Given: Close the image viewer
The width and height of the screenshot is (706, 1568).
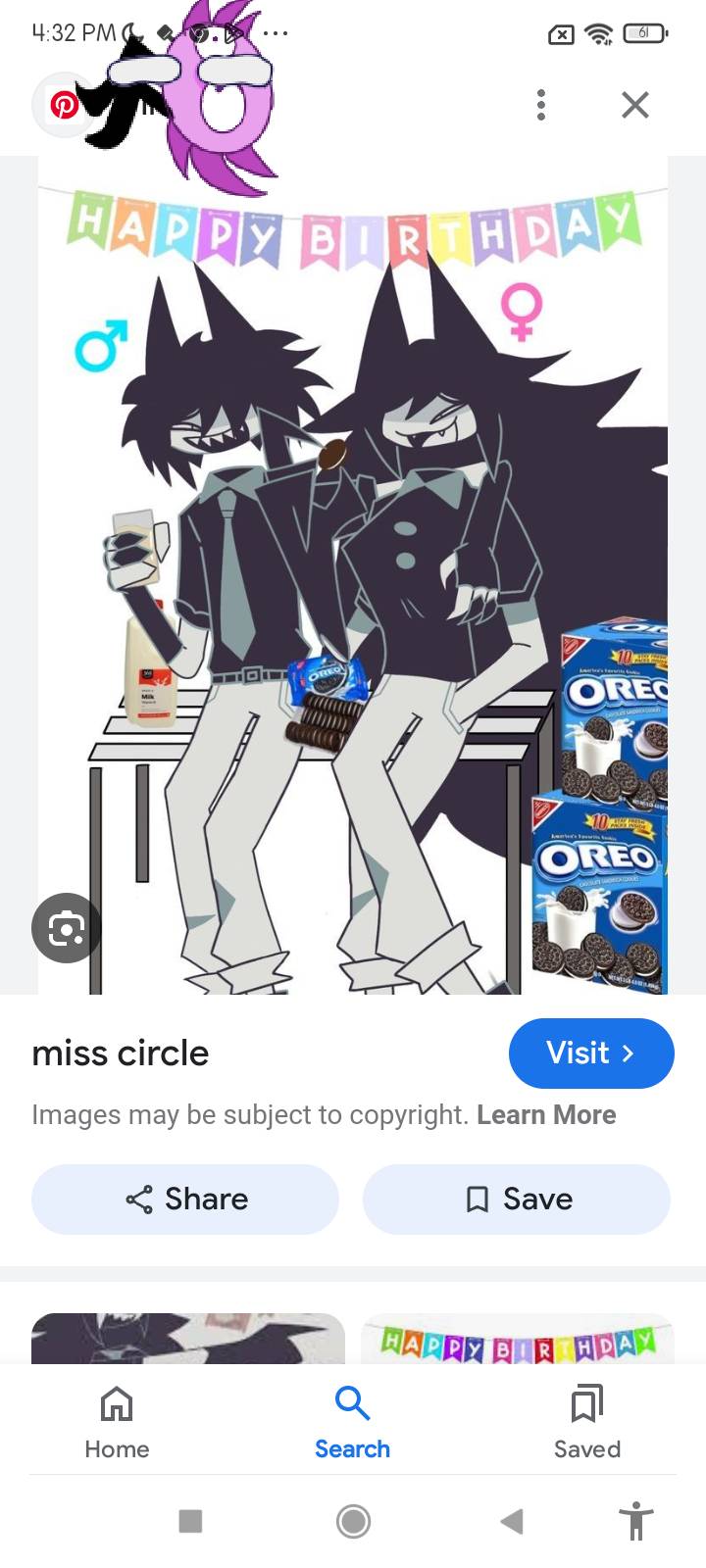Looking at the screenshot, I should pos(635,105).
